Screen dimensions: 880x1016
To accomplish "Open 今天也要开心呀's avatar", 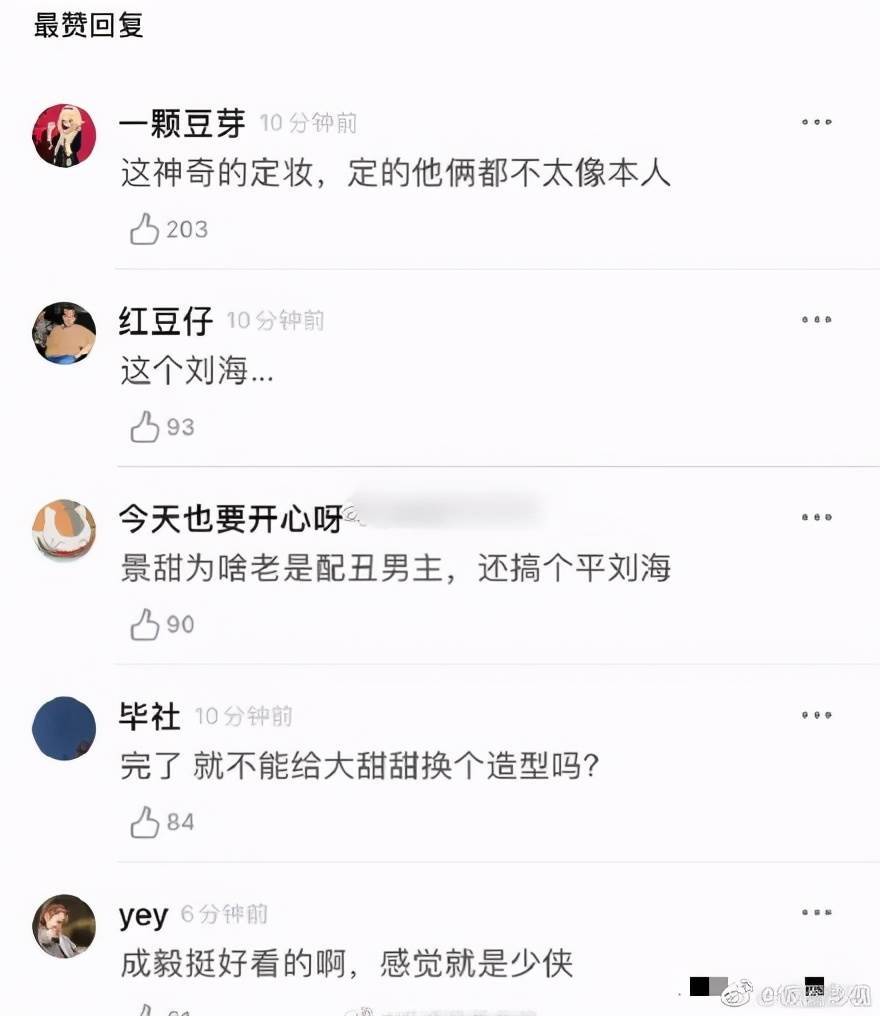I will click(x=64, y=530).
